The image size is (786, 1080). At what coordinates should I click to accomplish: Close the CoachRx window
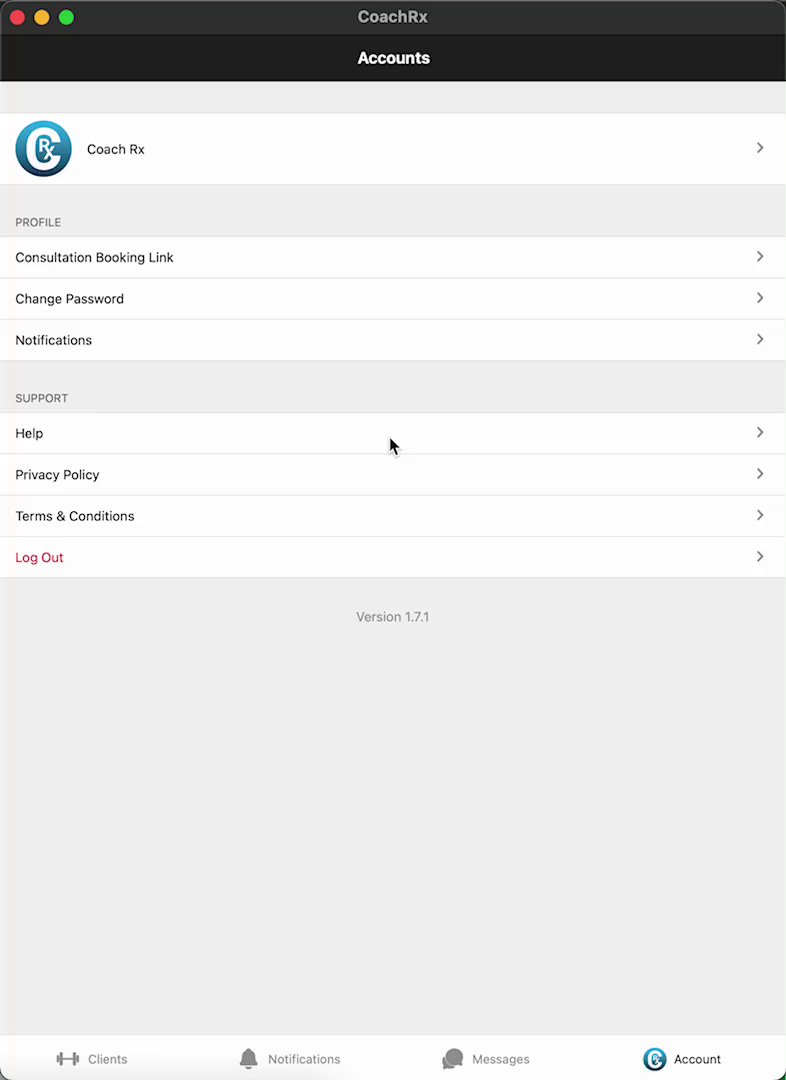point(17,17)
